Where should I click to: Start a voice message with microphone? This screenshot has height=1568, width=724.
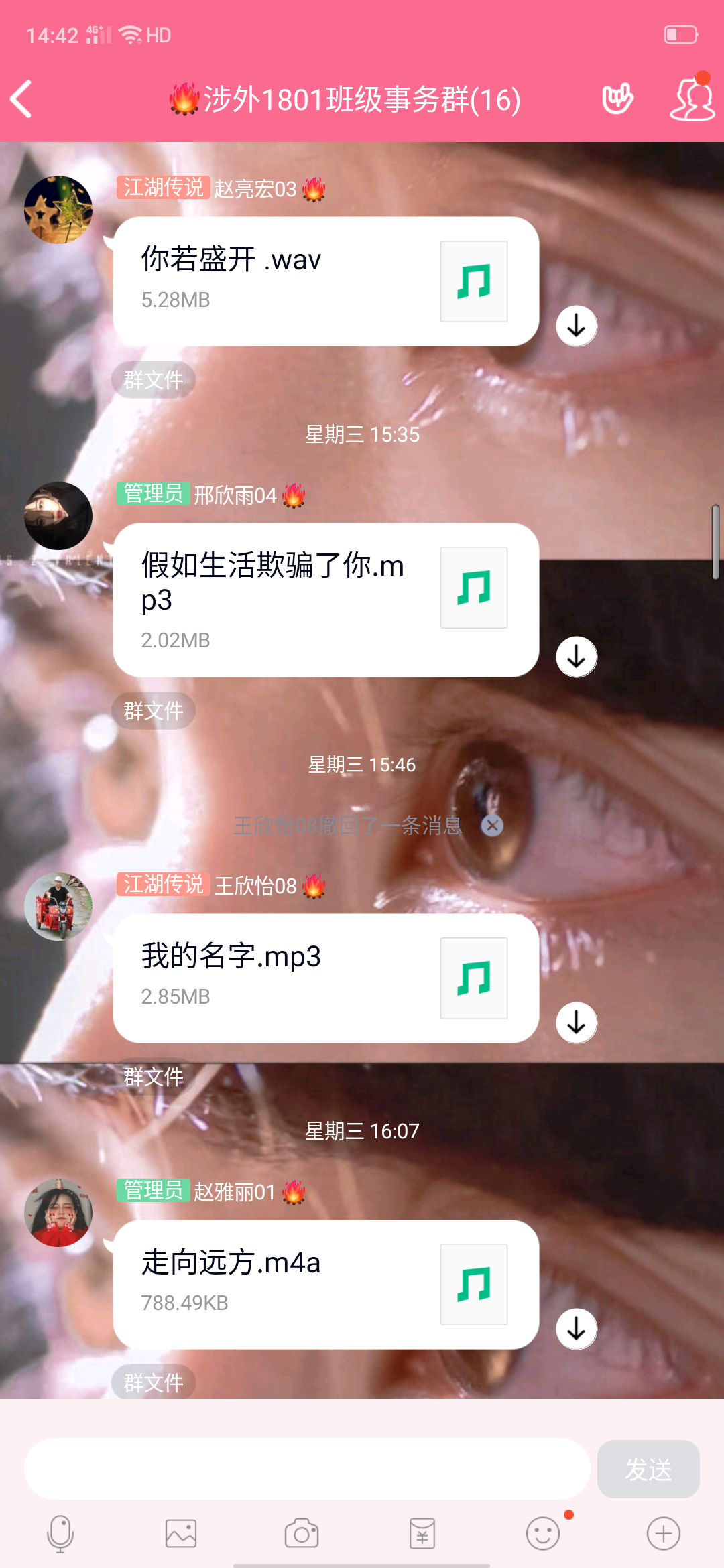click(60, 1533)
